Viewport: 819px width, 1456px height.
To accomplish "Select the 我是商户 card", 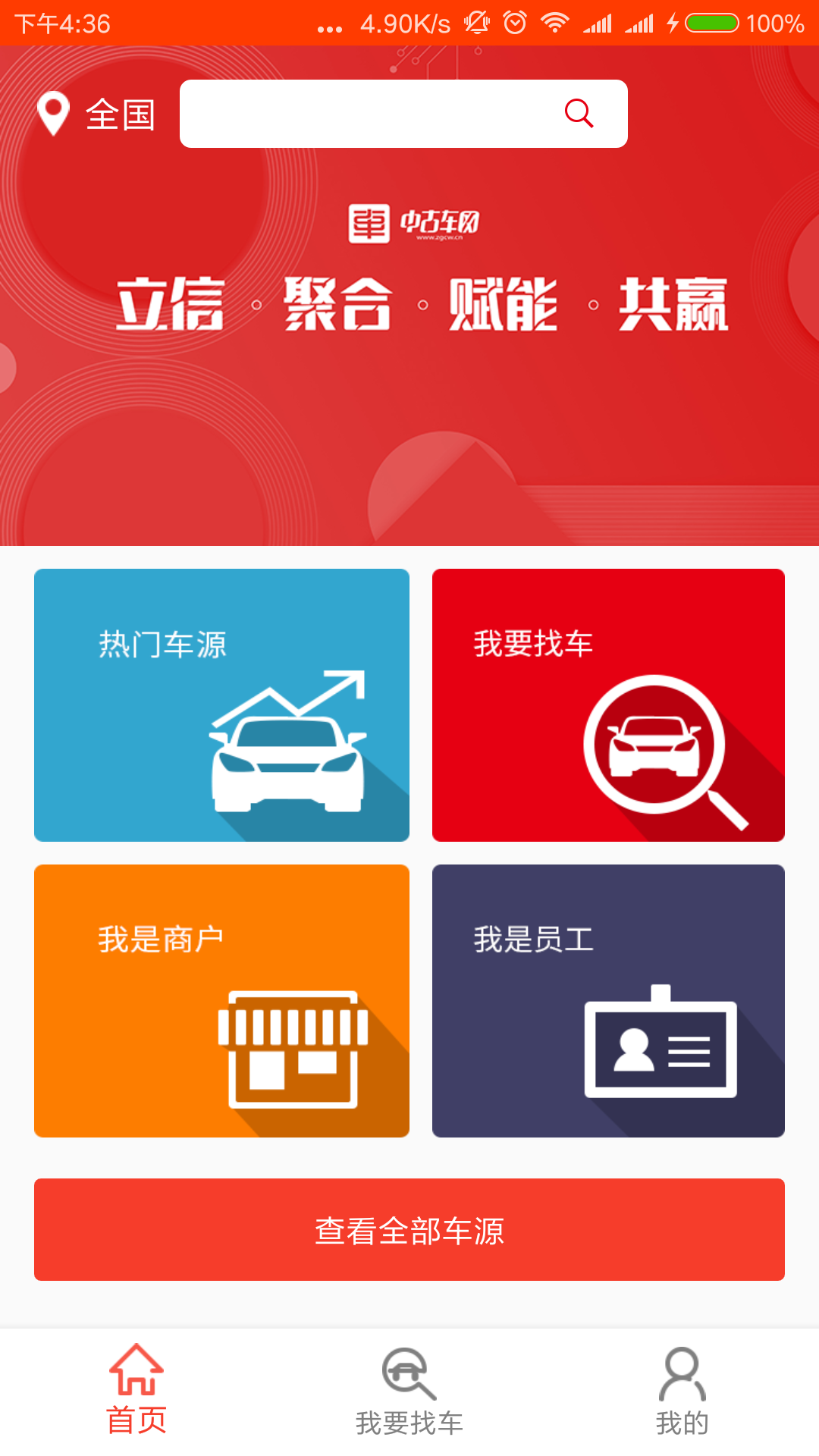I will tap(221, 1000).
